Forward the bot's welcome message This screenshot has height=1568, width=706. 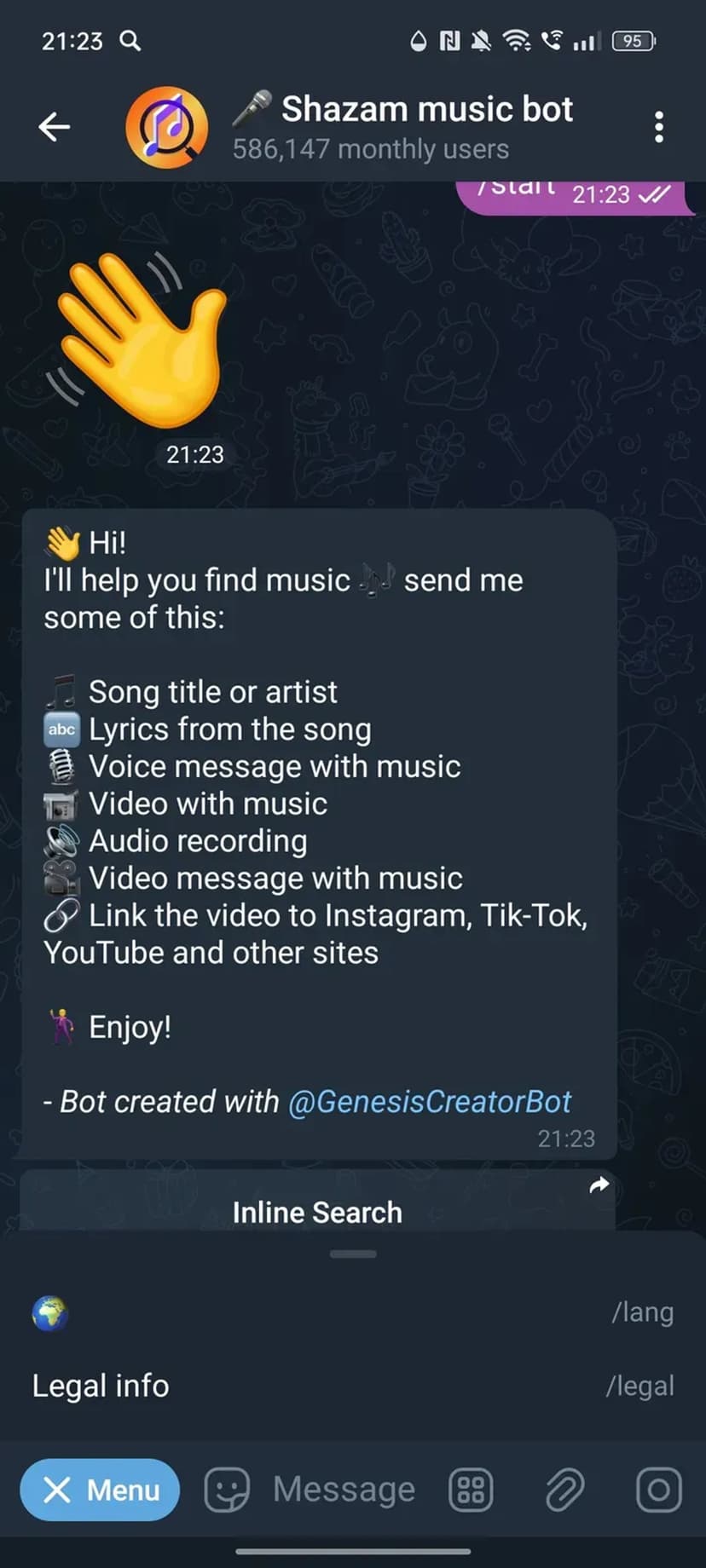(x=599, y=1185)
